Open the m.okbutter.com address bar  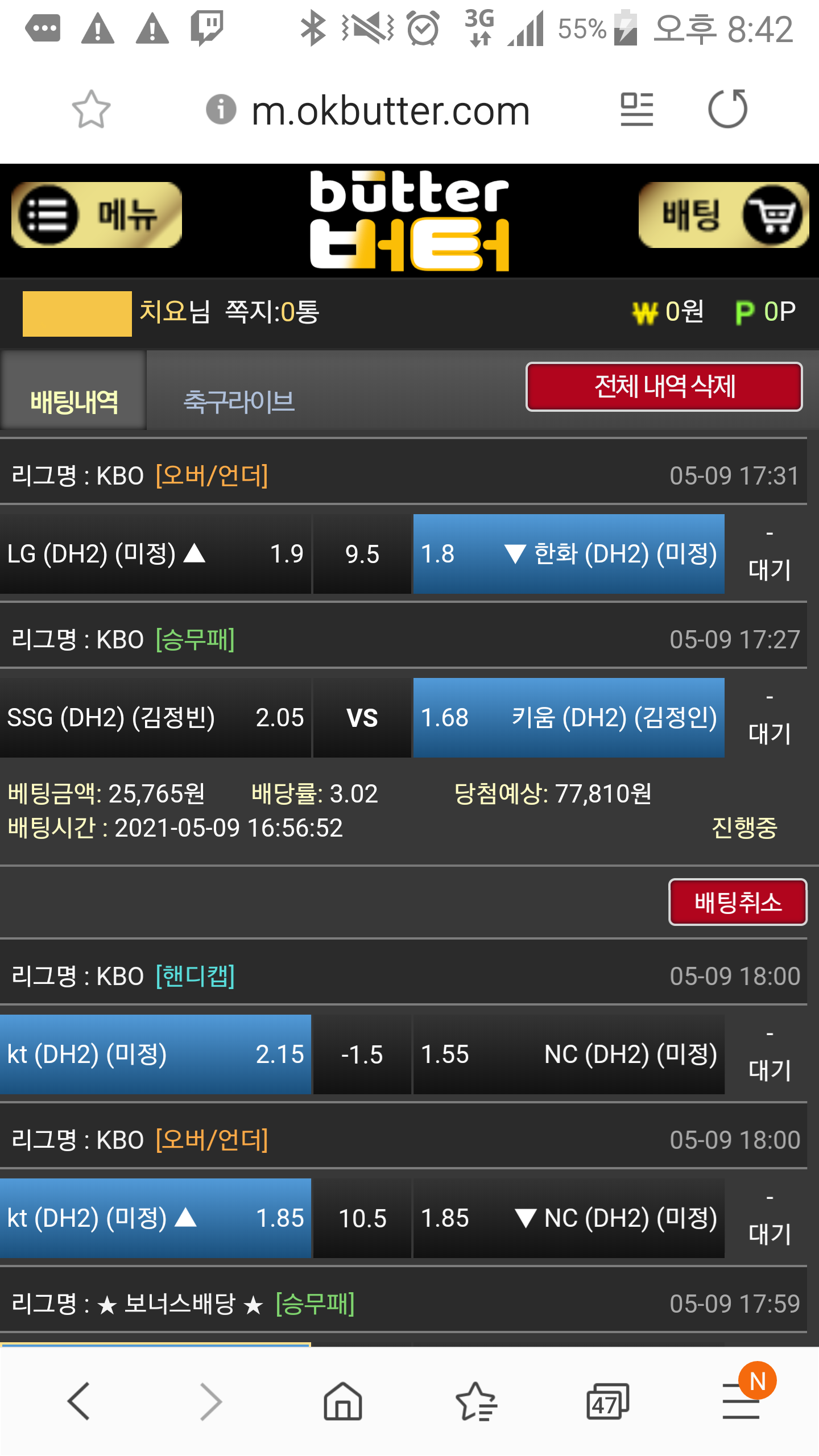tap(390, 110)
